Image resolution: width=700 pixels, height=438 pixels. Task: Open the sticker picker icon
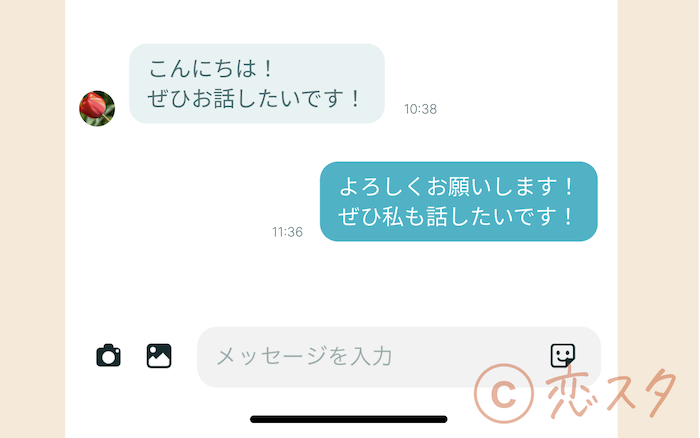click(x=563, y=355)
